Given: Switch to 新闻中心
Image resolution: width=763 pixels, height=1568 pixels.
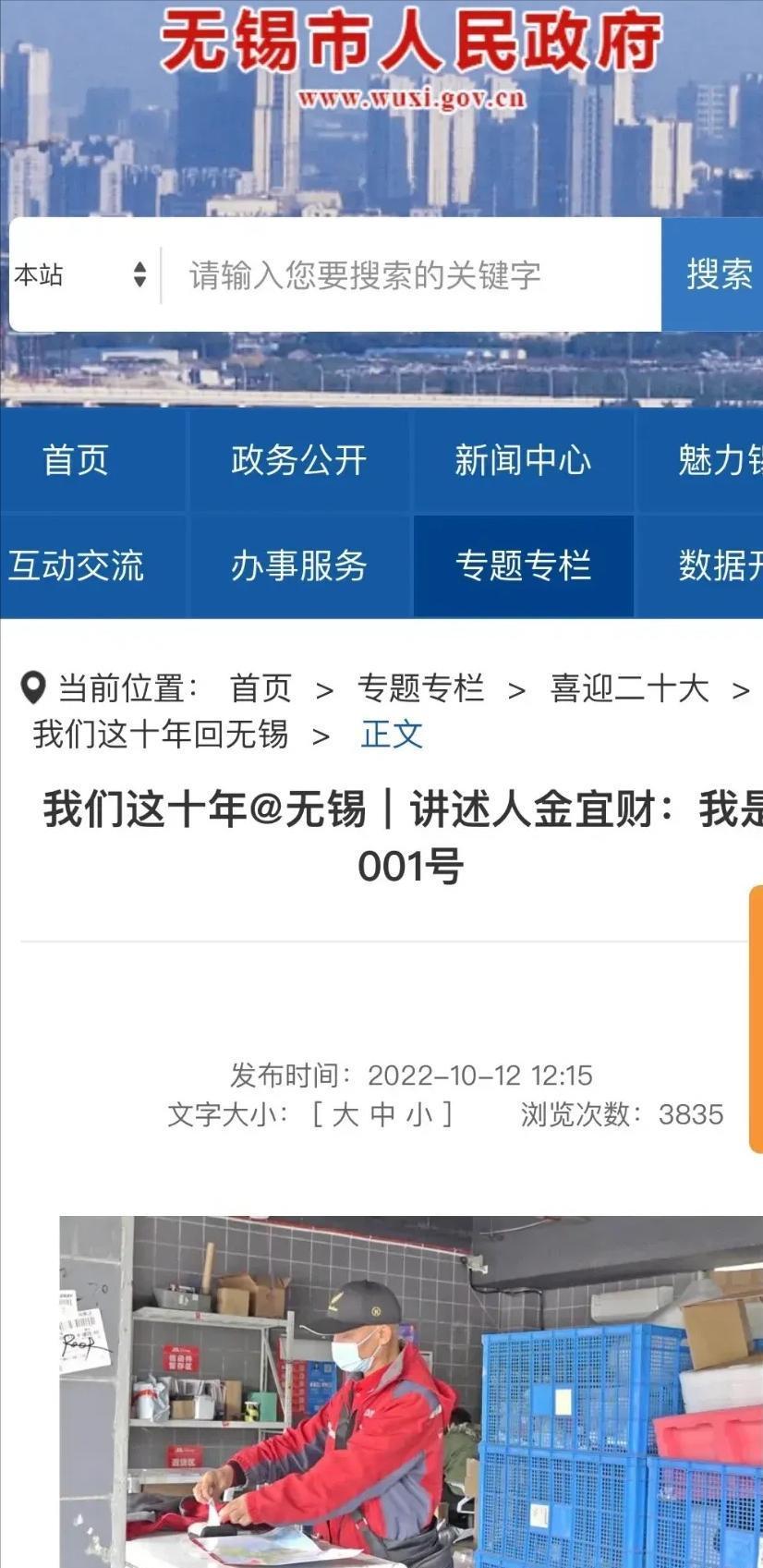Looking at the screenshot, I should coord(522,459).
